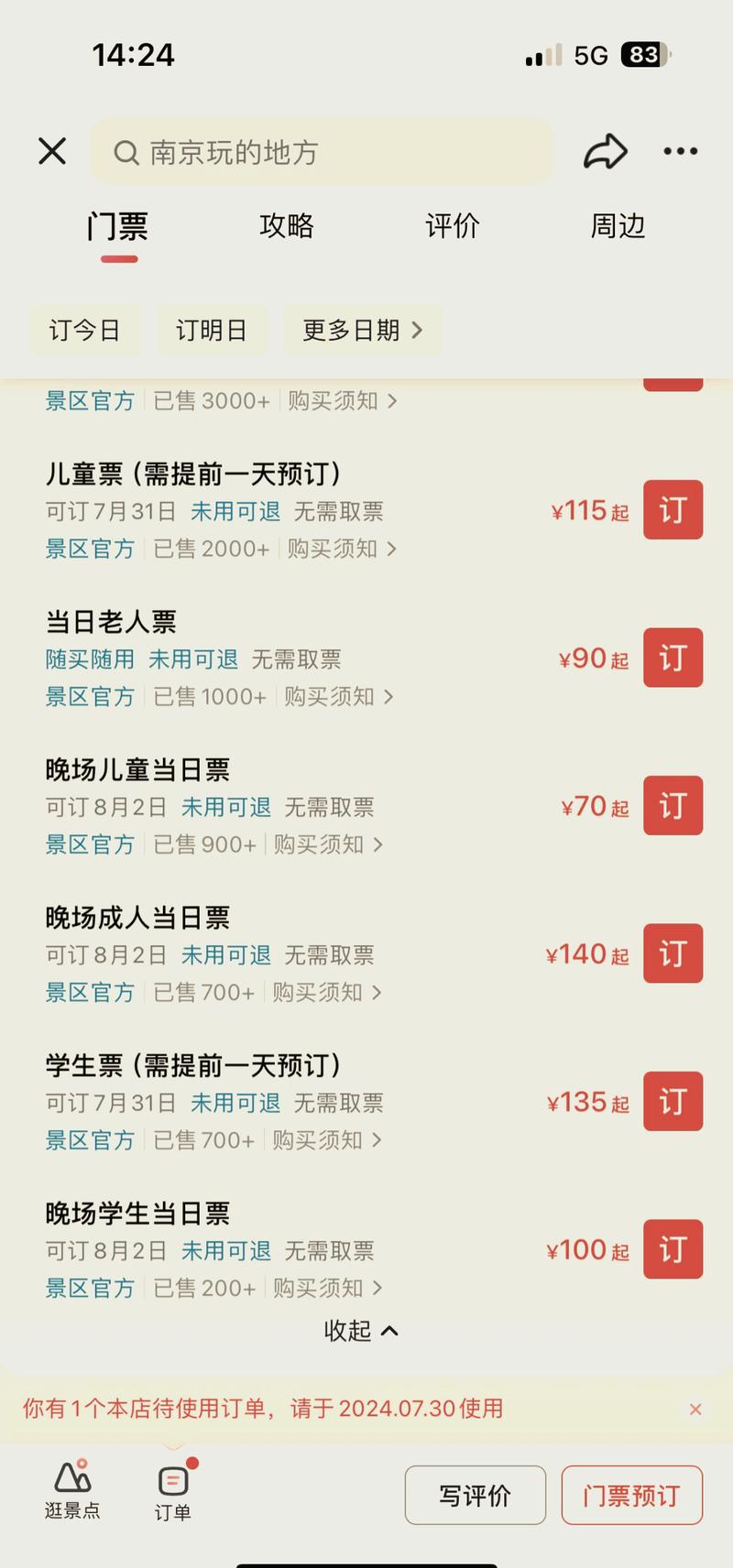Open the 订单 tab
The height and width of the screenshot is (1568, 733).
(172, 1492)
